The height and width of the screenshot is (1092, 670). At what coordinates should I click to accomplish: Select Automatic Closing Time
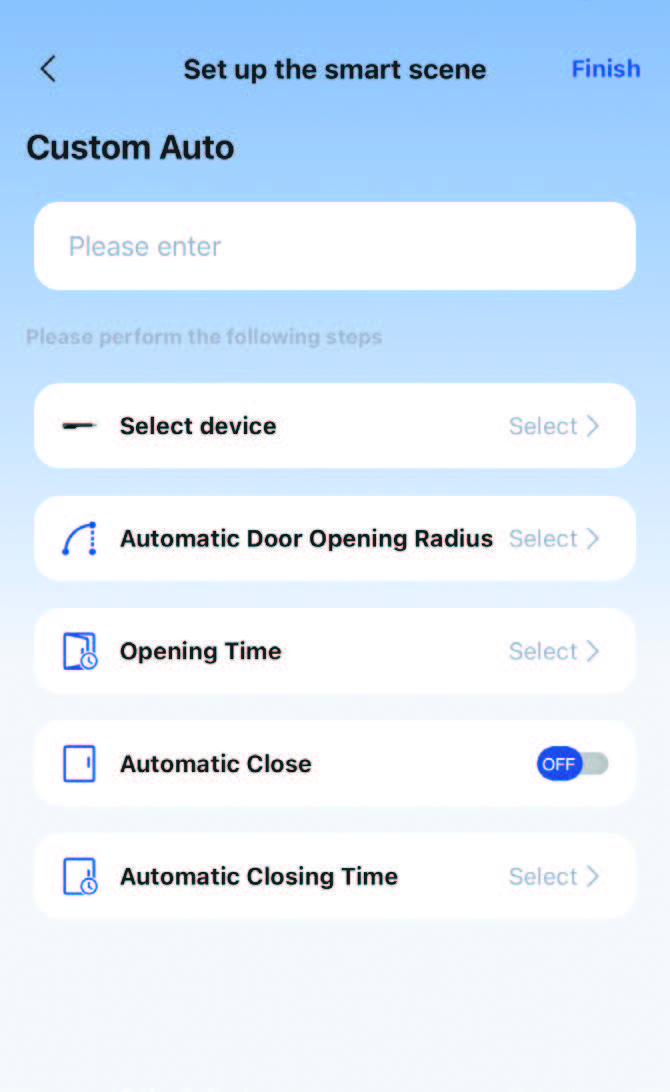(334, 877)
